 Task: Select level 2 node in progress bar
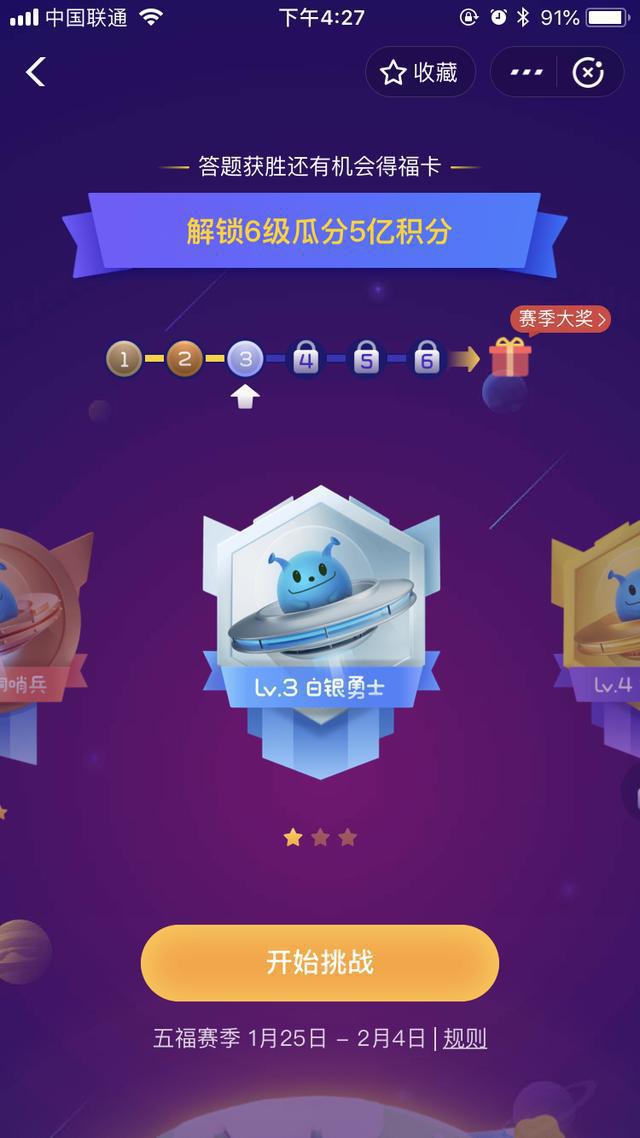pos(185,358)
